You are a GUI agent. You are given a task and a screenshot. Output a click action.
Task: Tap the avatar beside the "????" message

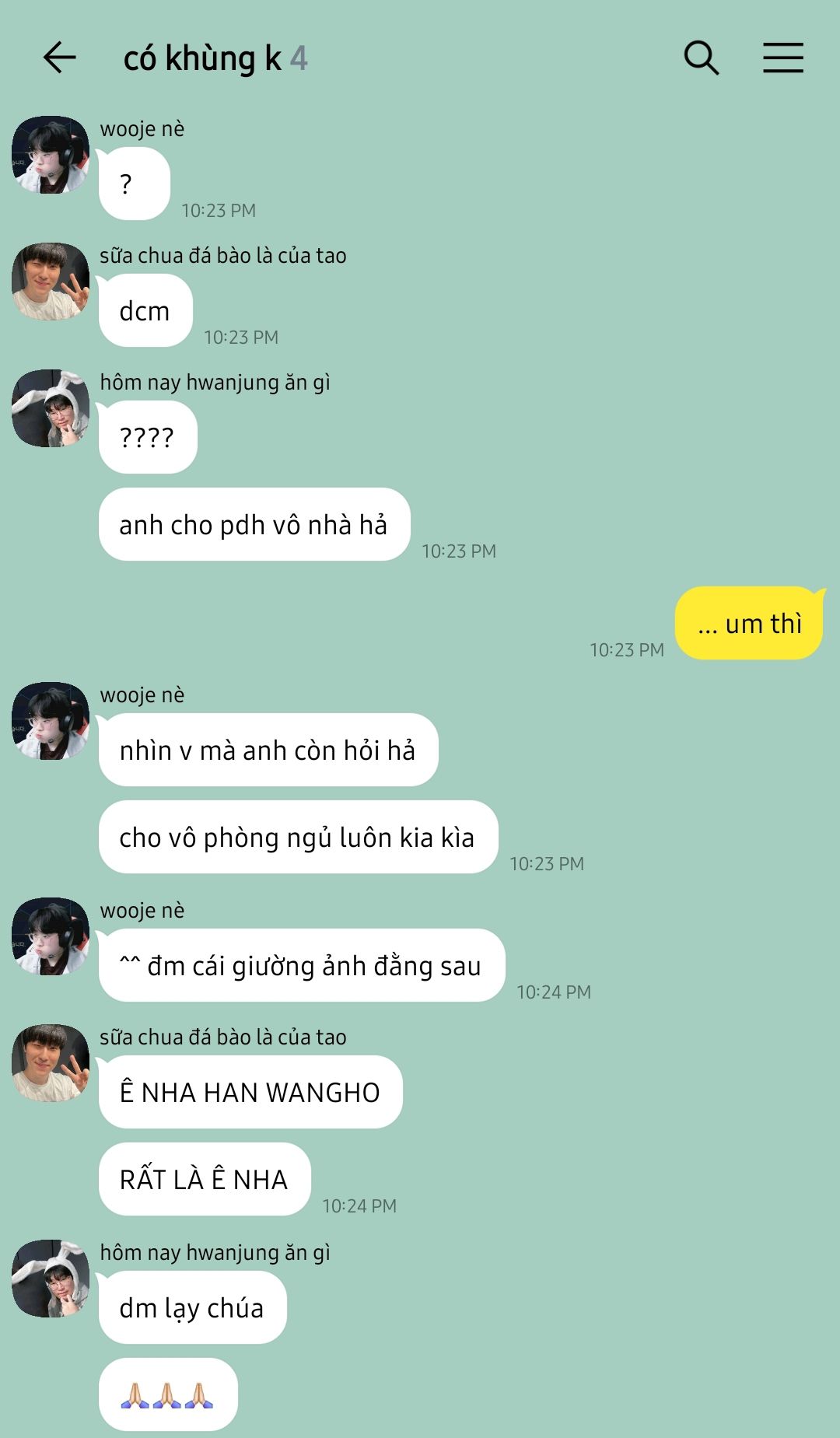tap(51, 408)
